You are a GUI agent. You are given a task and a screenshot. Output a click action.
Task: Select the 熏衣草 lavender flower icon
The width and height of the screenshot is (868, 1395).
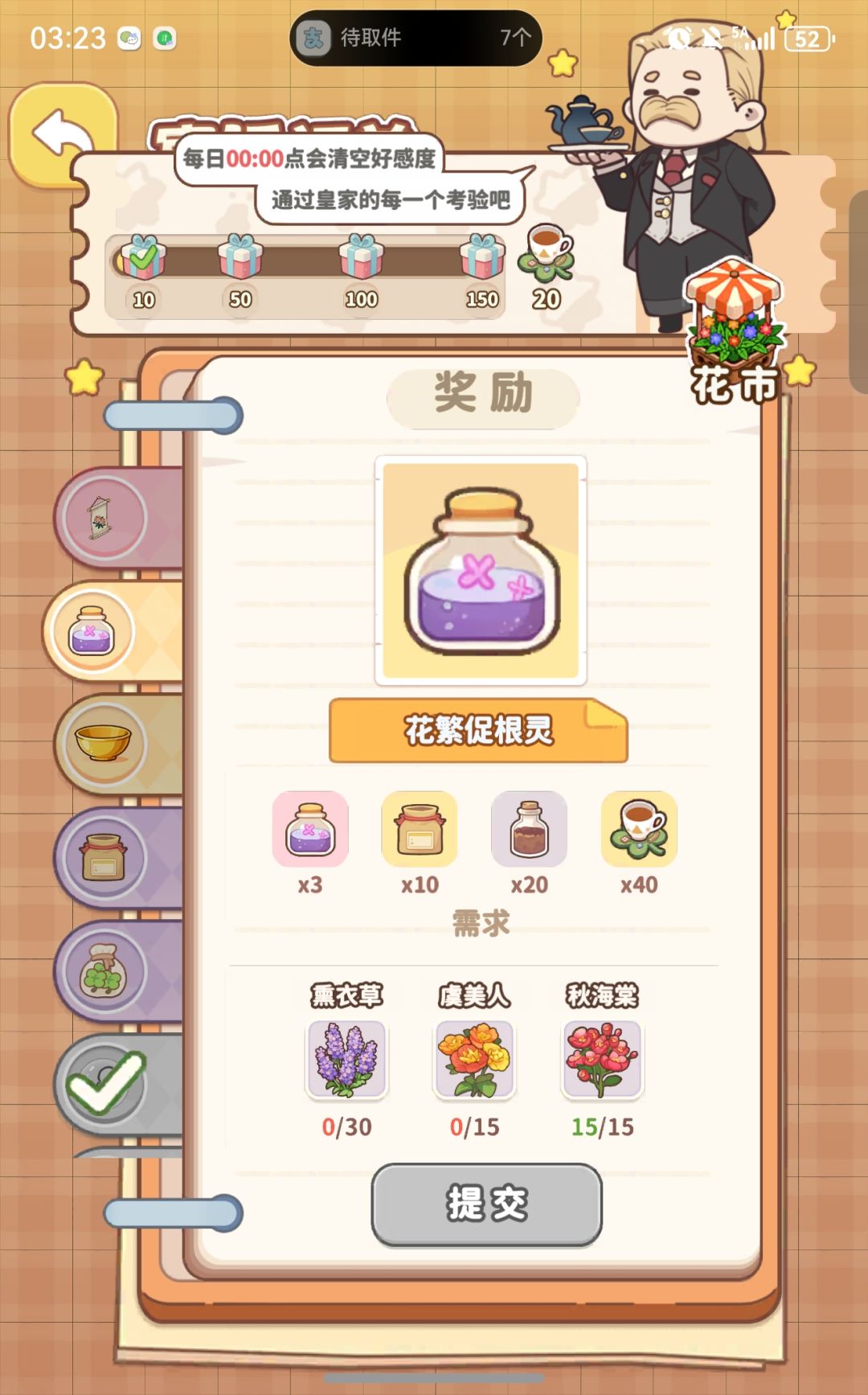(x=347, y=1061)
